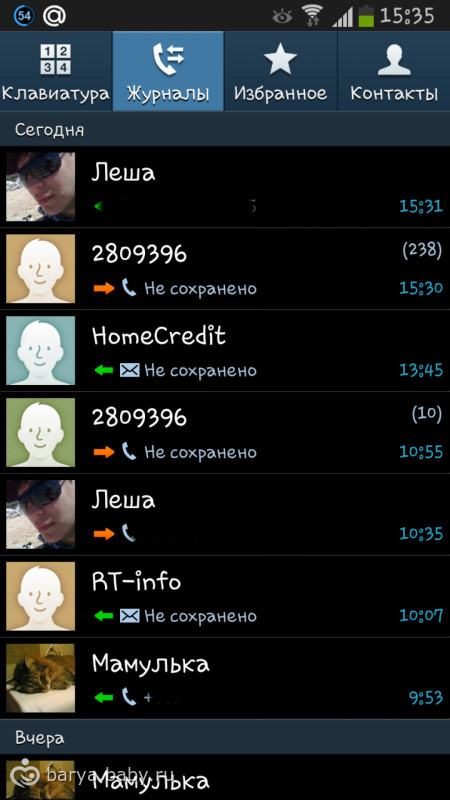The image size is (450, 800).
Task: Tap the cat photo of Мамулька at 9:53
Action: click(x=40, y=678)
